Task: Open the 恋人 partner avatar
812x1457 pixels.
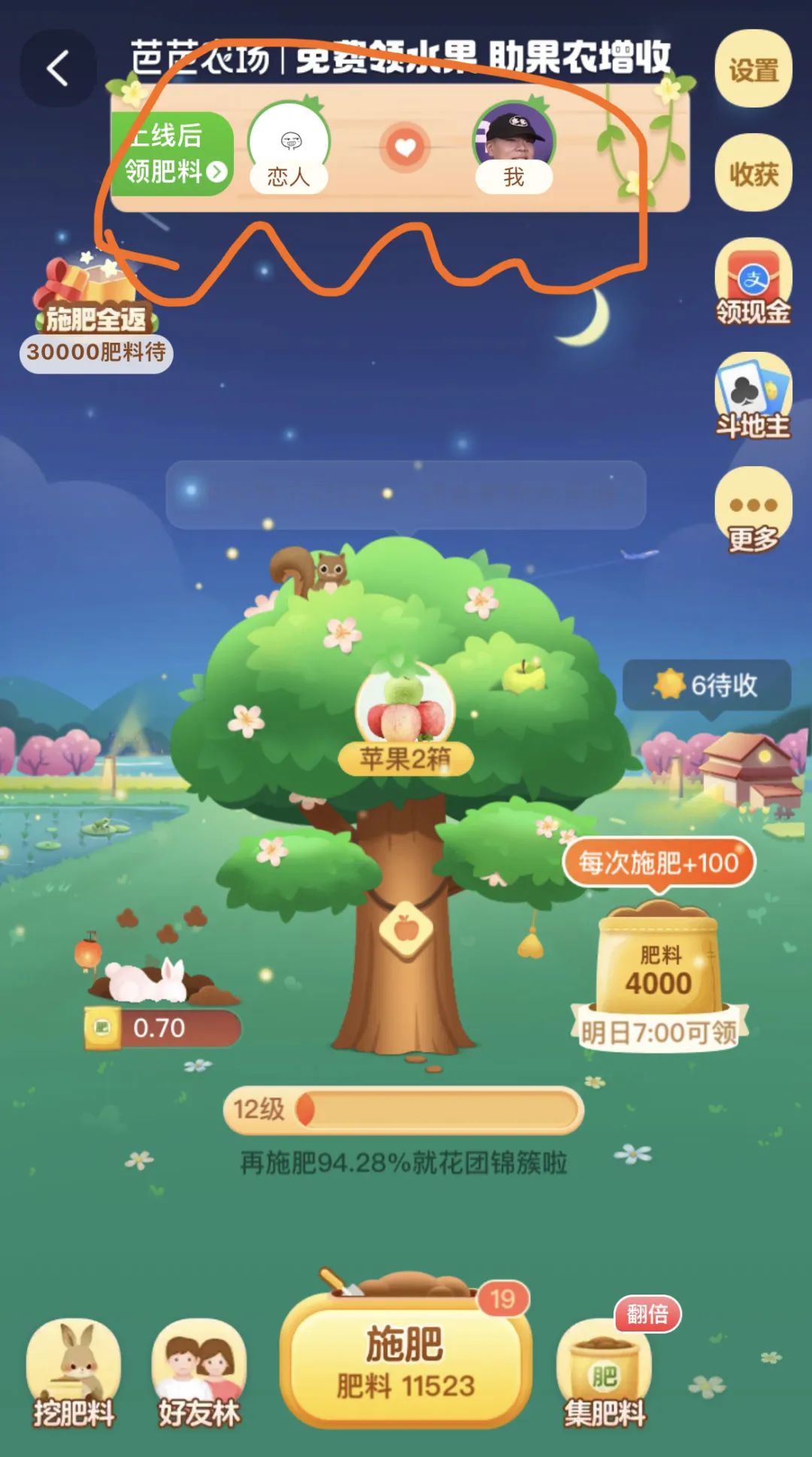Action: click(289, 147)
